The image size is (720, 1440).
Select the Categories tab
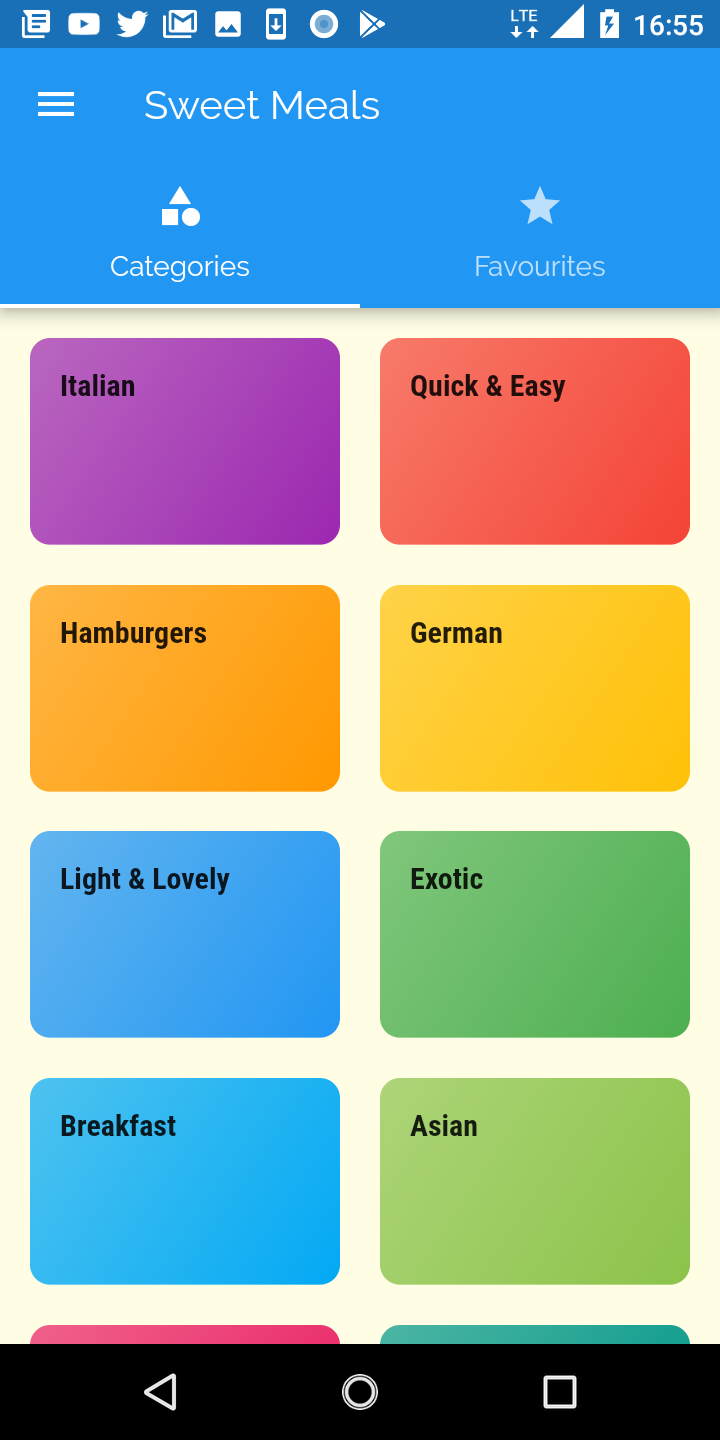pos(179,266)
